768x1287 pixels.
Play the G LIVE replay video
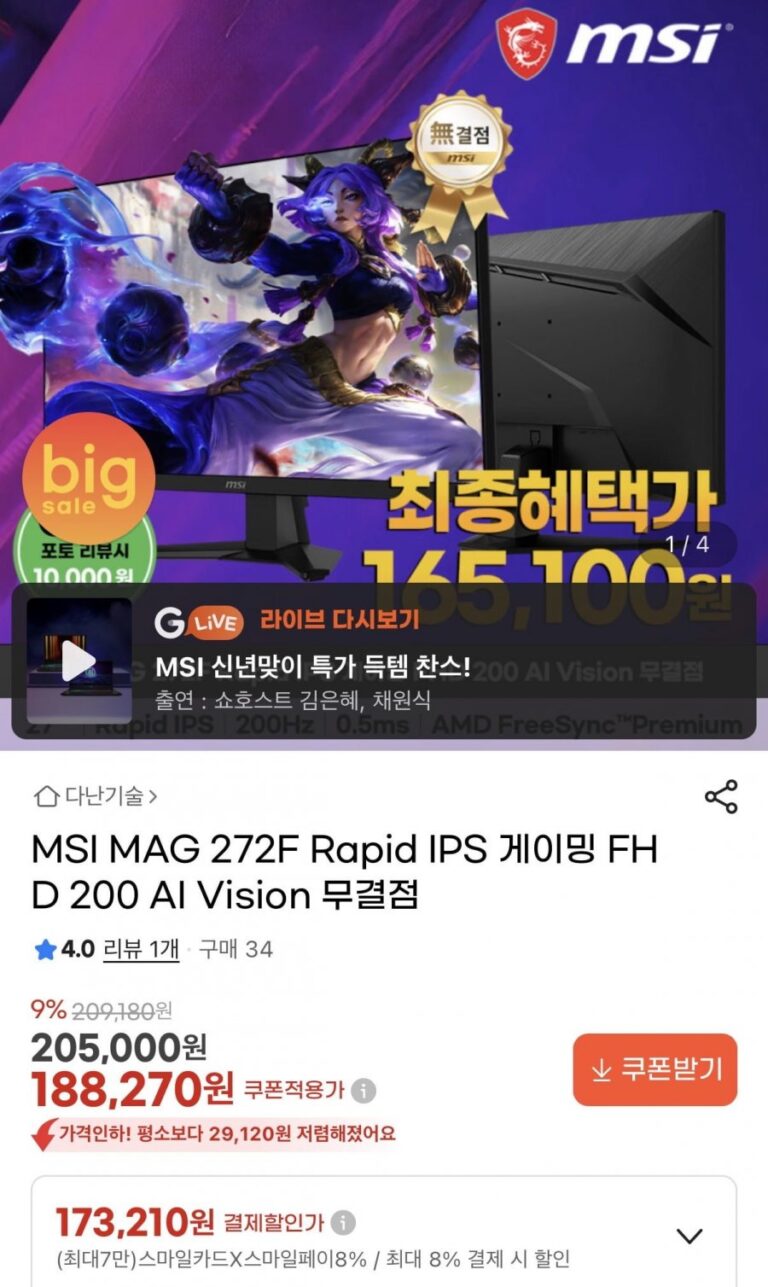pos(78,661)
